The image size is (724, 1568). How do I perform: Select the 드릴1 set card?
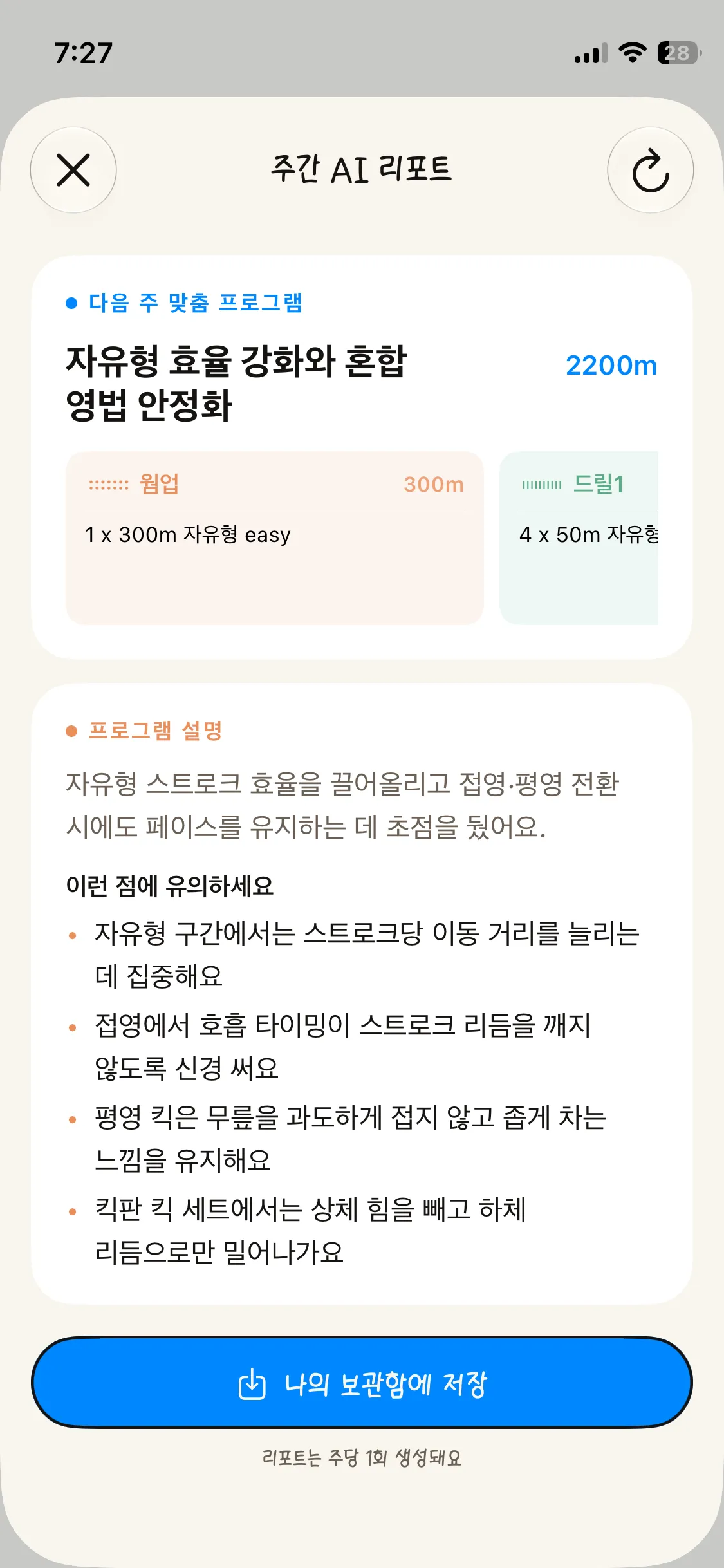[x=579, y=538]
